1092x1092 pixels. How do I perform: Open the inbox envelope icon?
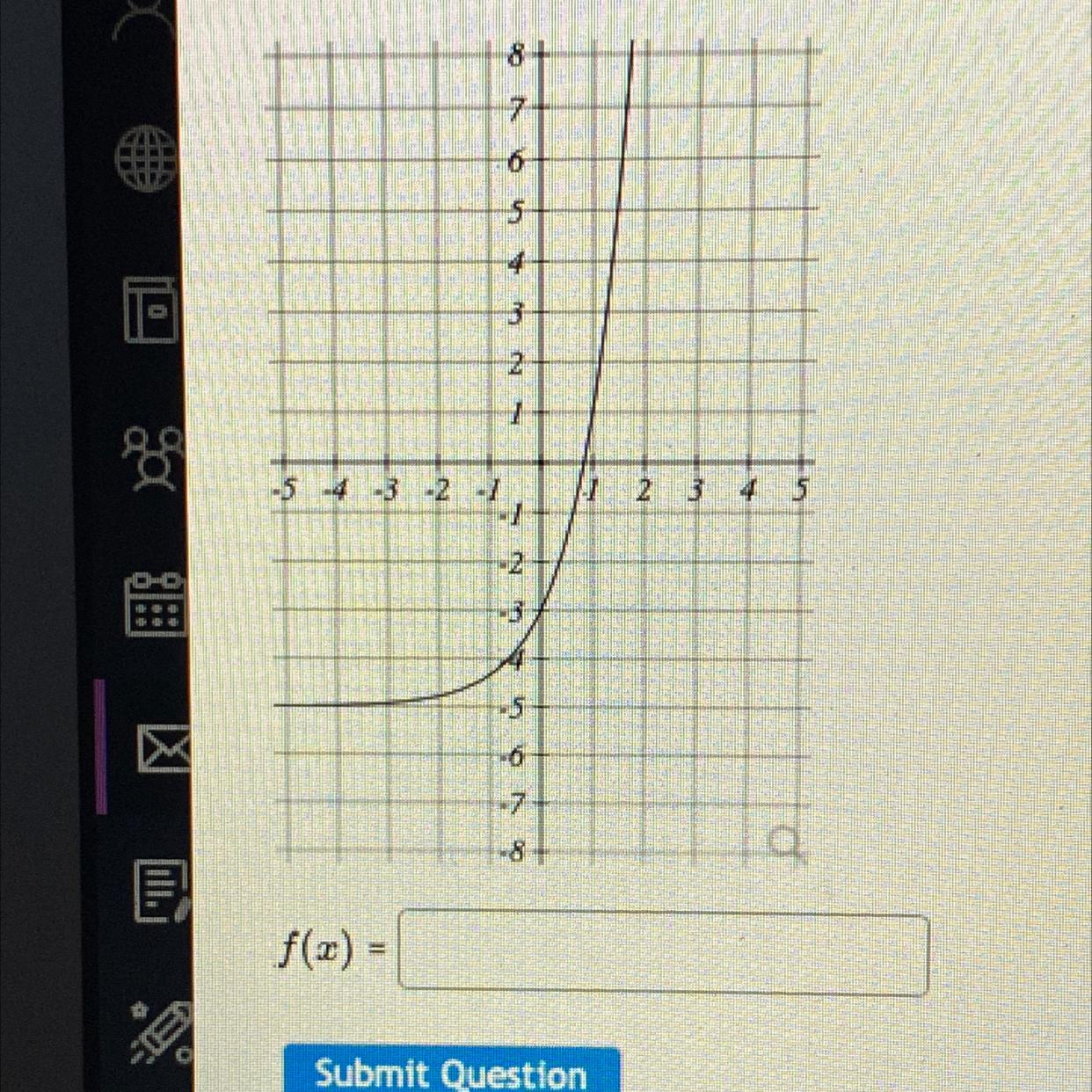pyautogui.click(x=163, y=750)
